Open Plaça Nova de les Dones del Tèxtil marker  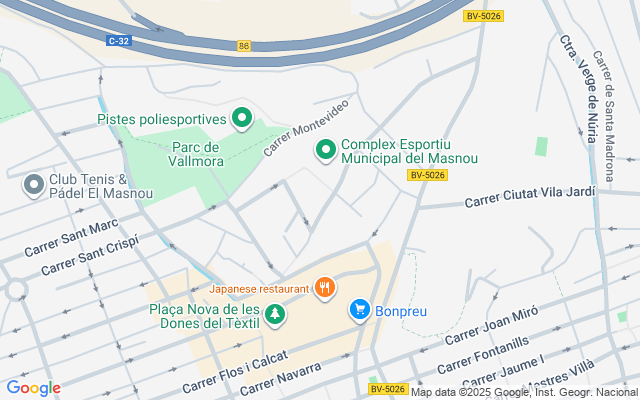(x=275, y=316)
